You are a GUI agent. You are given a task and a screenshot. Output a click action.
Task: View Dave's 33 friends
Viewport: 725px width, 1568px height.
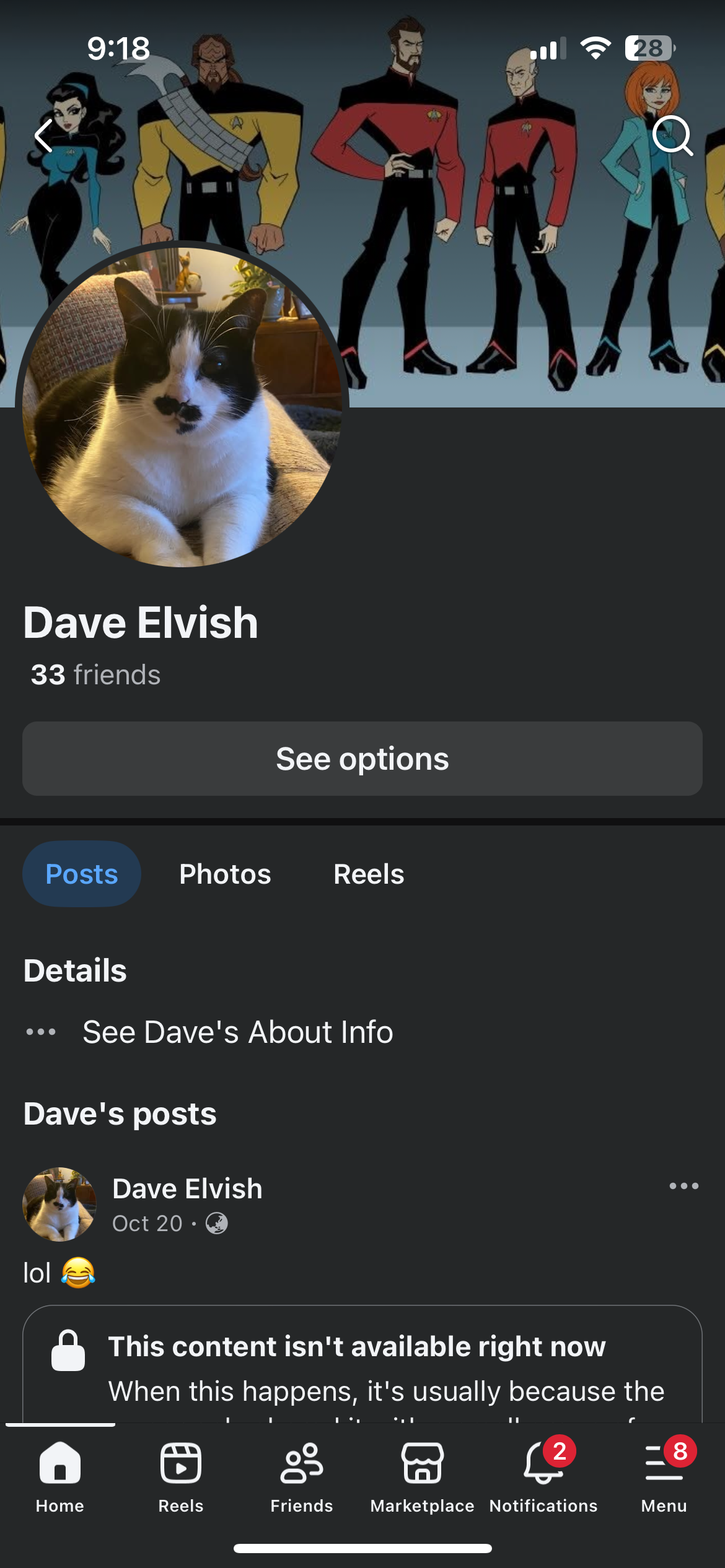(x=96, y=675)
